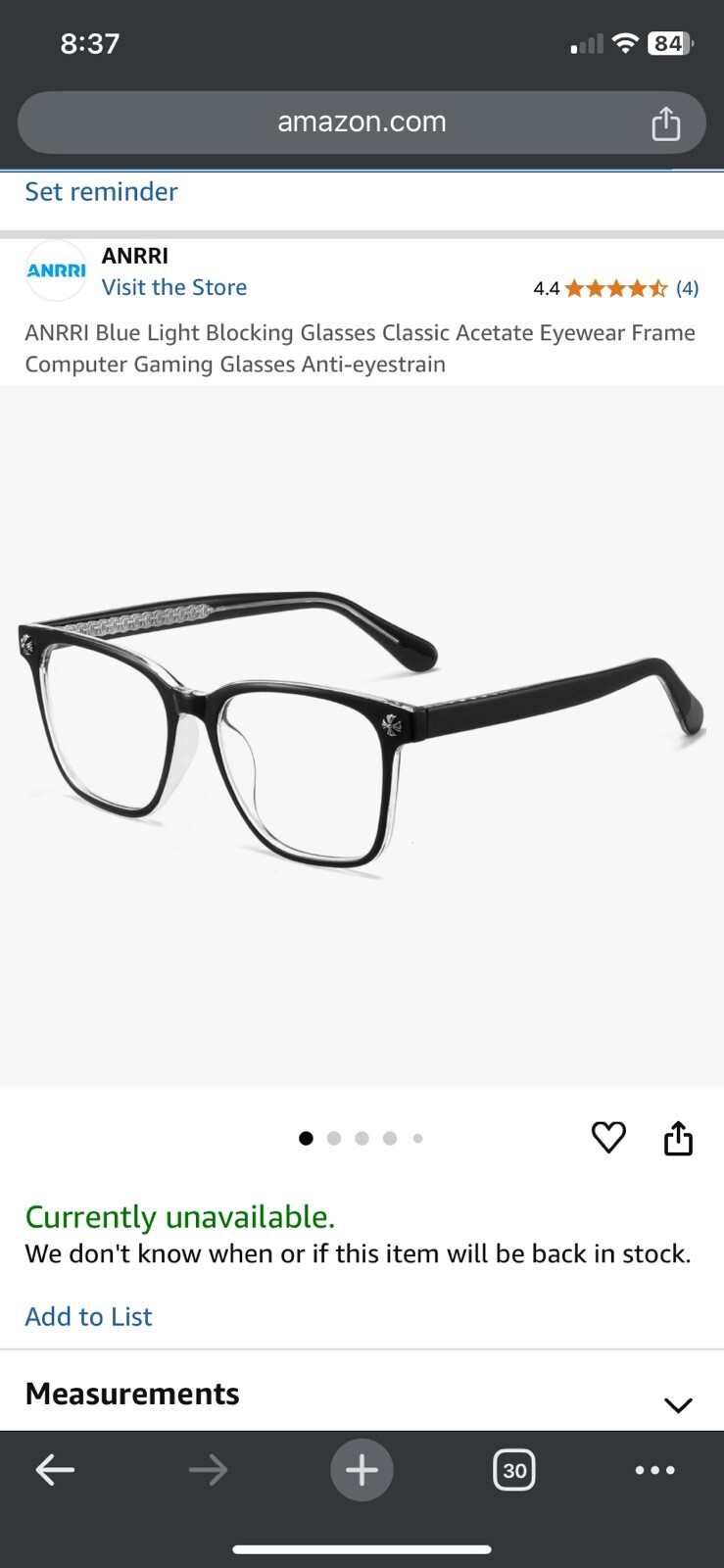Add this item to a list
The width and height of the screenshot is (724, 1568).
[88, 1316]
